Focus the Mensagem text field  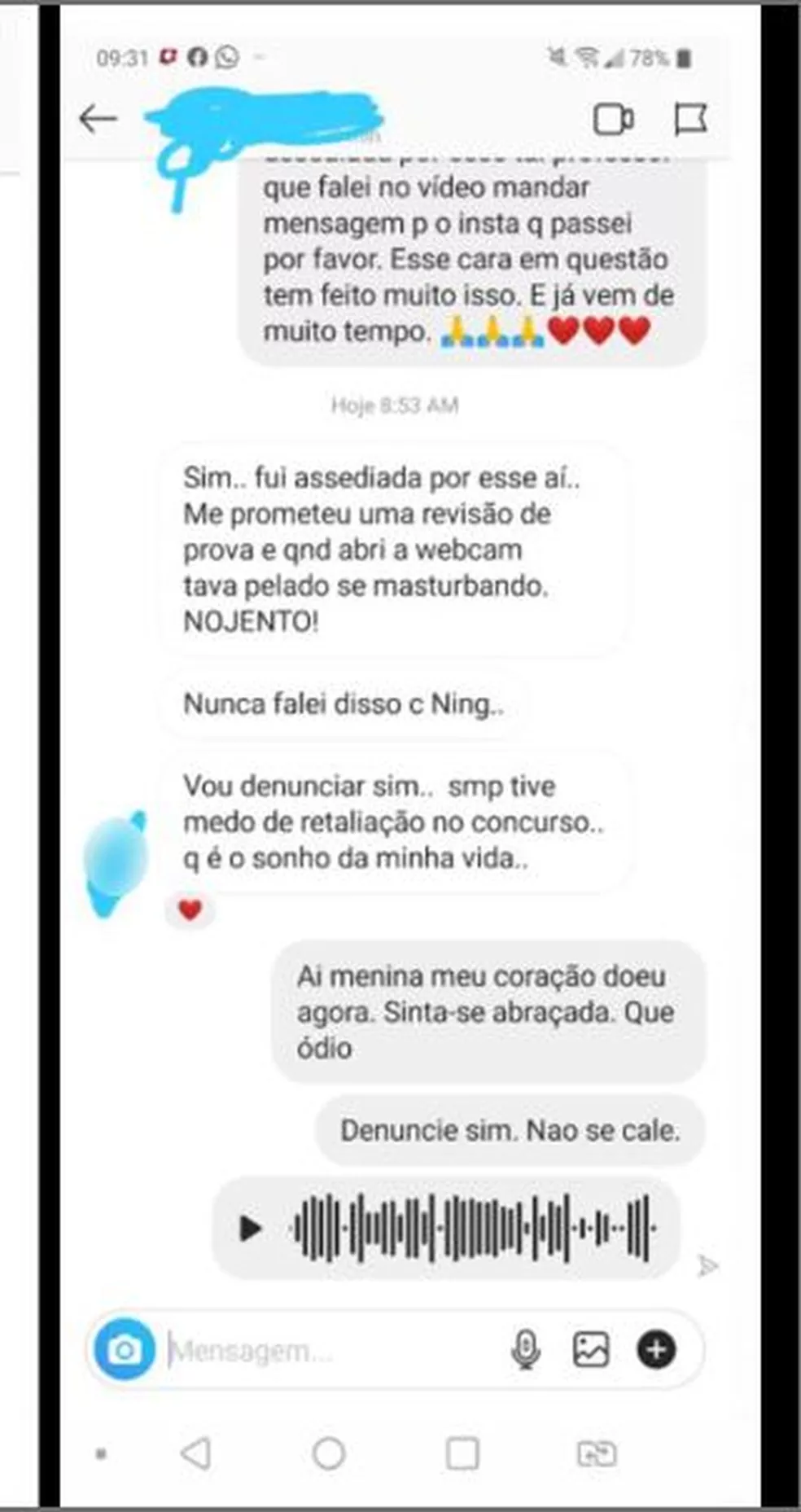point(326,1351)
